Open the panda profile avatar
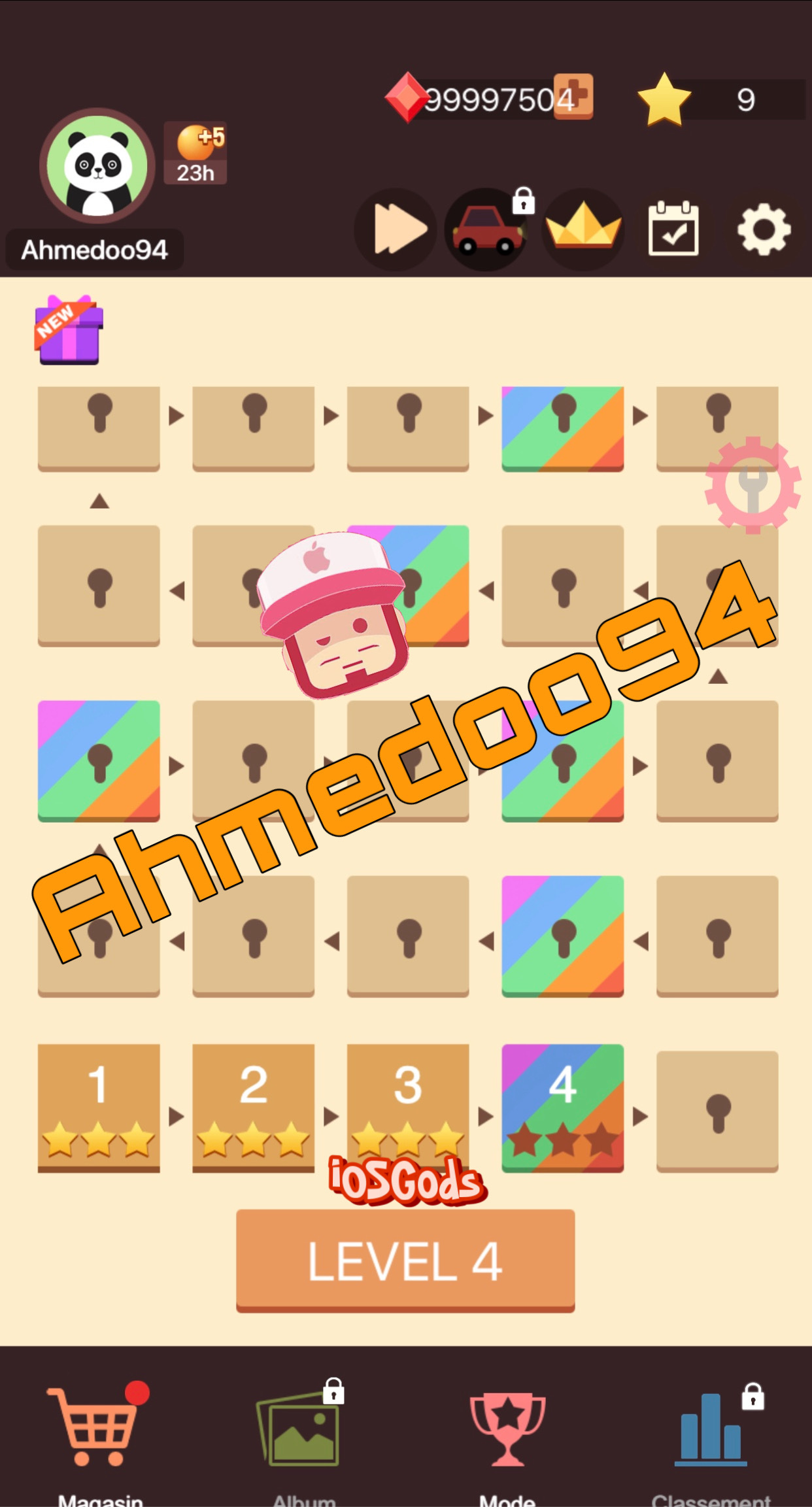Viewport: 812px width, 1507px height. click(98, 166)
